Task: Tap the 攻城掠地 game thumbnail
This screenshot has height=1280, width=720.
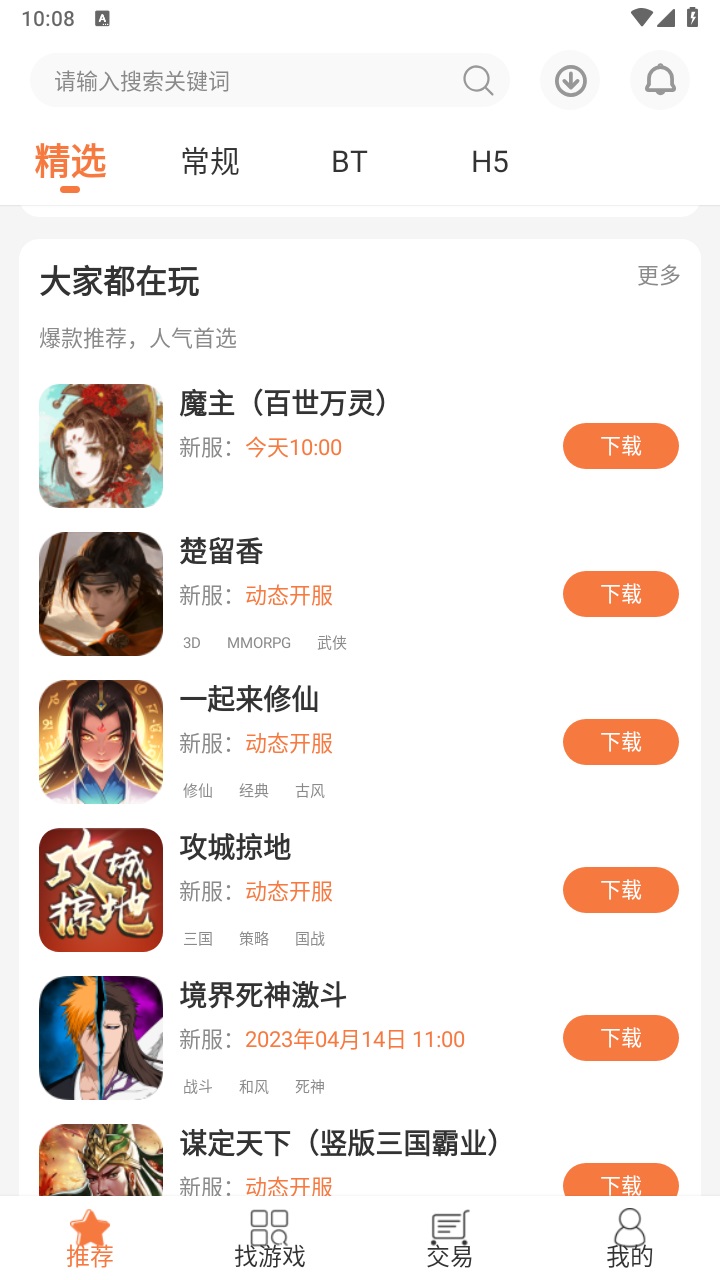Action: point(100,890)
